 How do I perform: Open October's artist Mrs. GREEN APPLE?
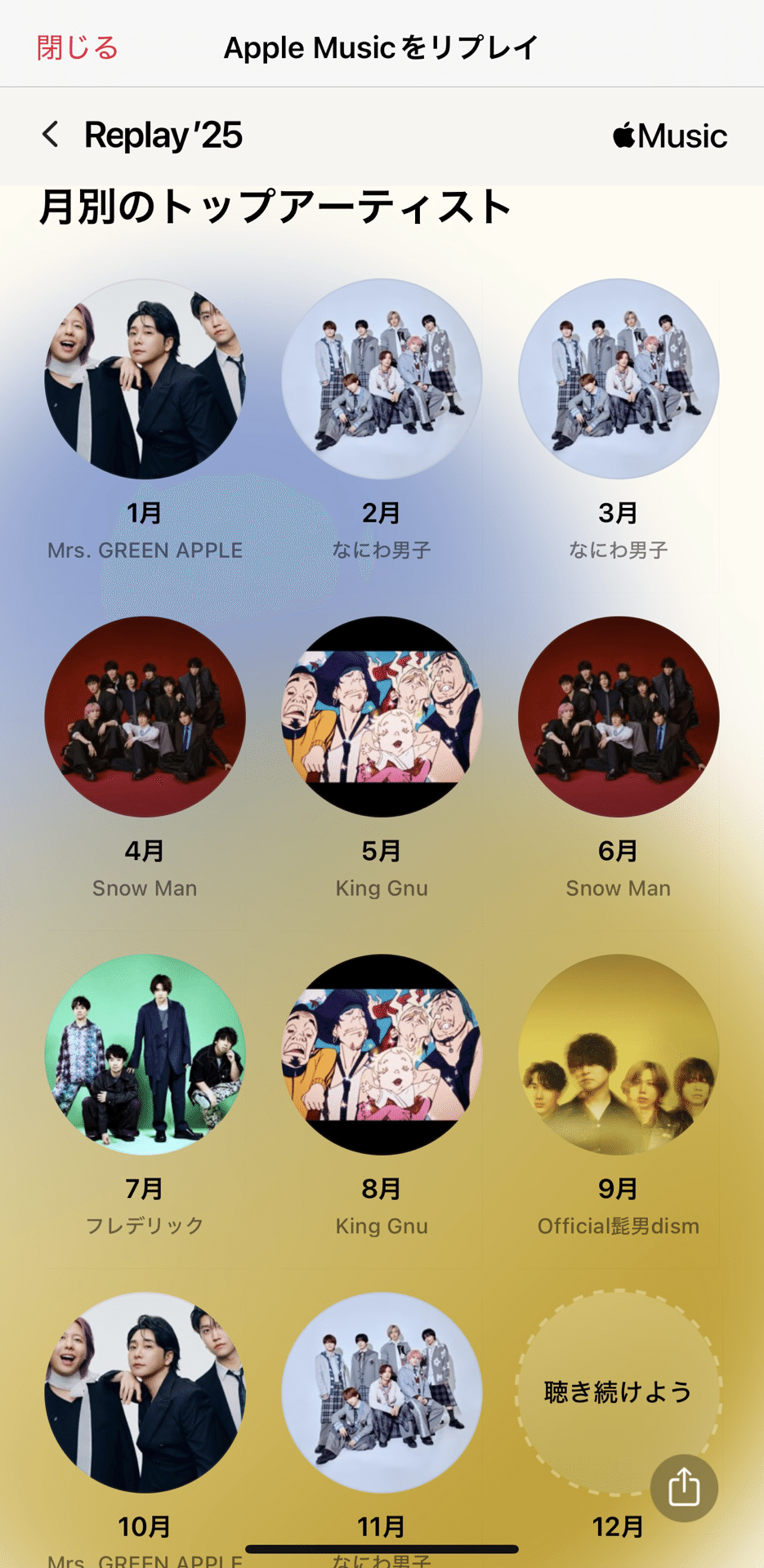[145, 1392]
